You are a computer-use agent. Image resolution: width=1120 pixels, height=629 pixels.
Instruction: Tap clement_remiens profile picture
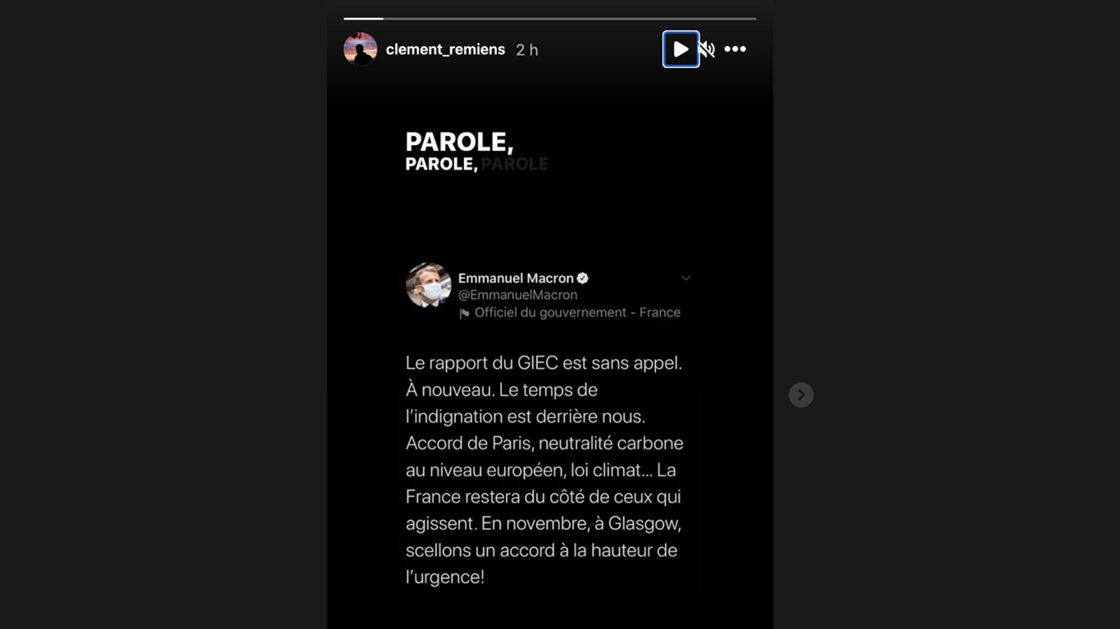pos(360,49)
